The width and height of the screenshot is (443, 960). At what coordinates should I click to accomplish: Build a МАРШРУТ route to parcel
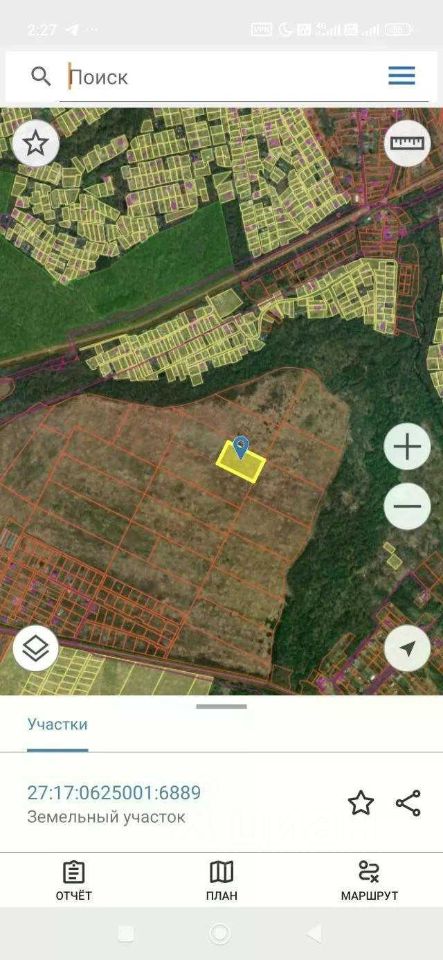[x=369, y=880]
